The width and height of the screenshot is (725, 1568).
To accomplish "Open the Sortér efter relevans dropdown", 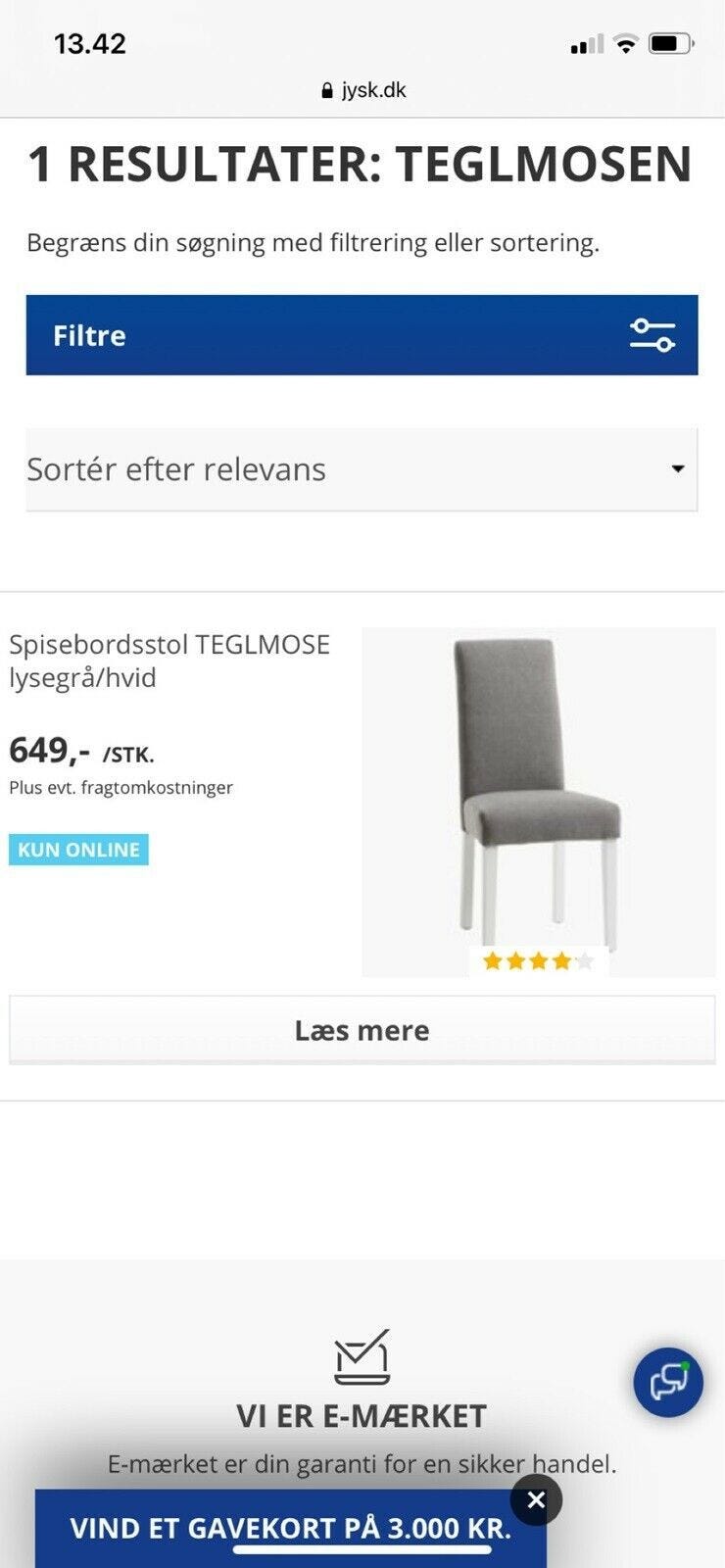I will coord(362,468).
